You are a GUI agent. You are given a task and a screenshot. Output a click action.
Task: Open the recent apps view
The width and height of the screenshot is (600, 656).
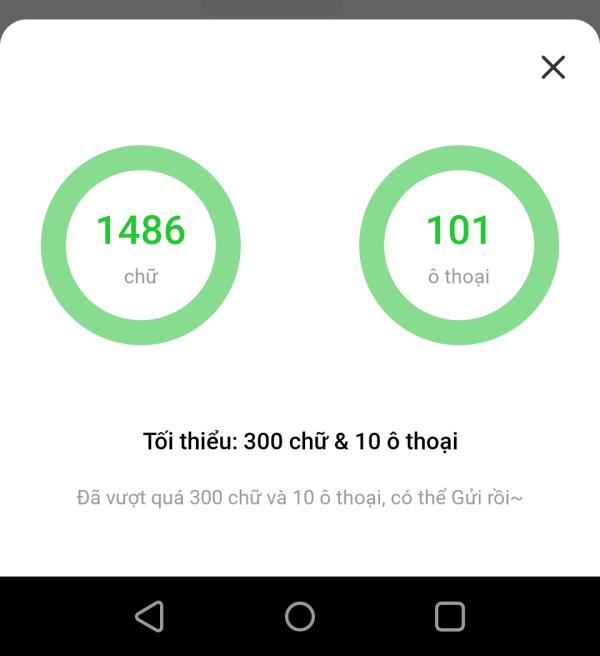[x=450, y=616]
